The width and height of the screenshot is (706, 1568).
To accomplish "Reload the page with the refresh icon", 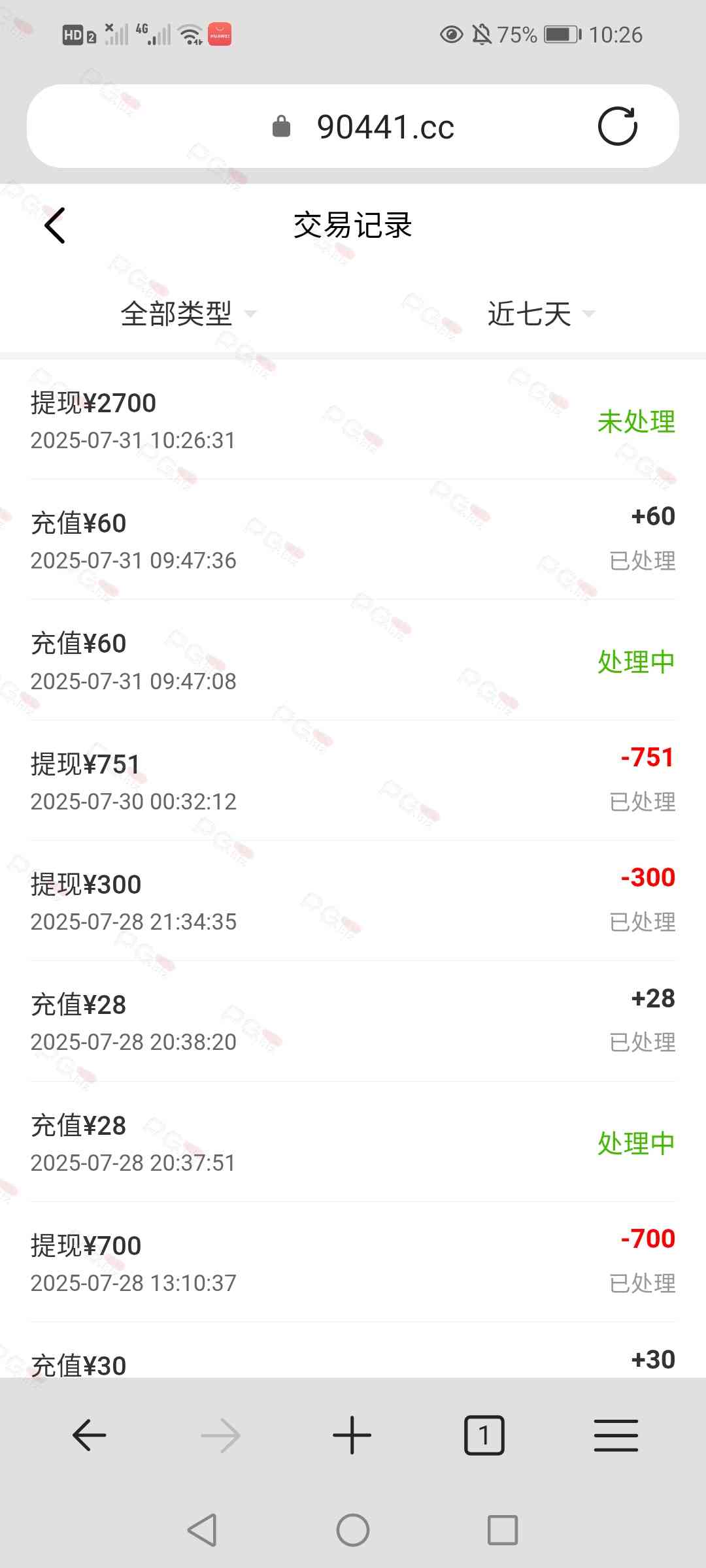I will click(x=617, y=126).
